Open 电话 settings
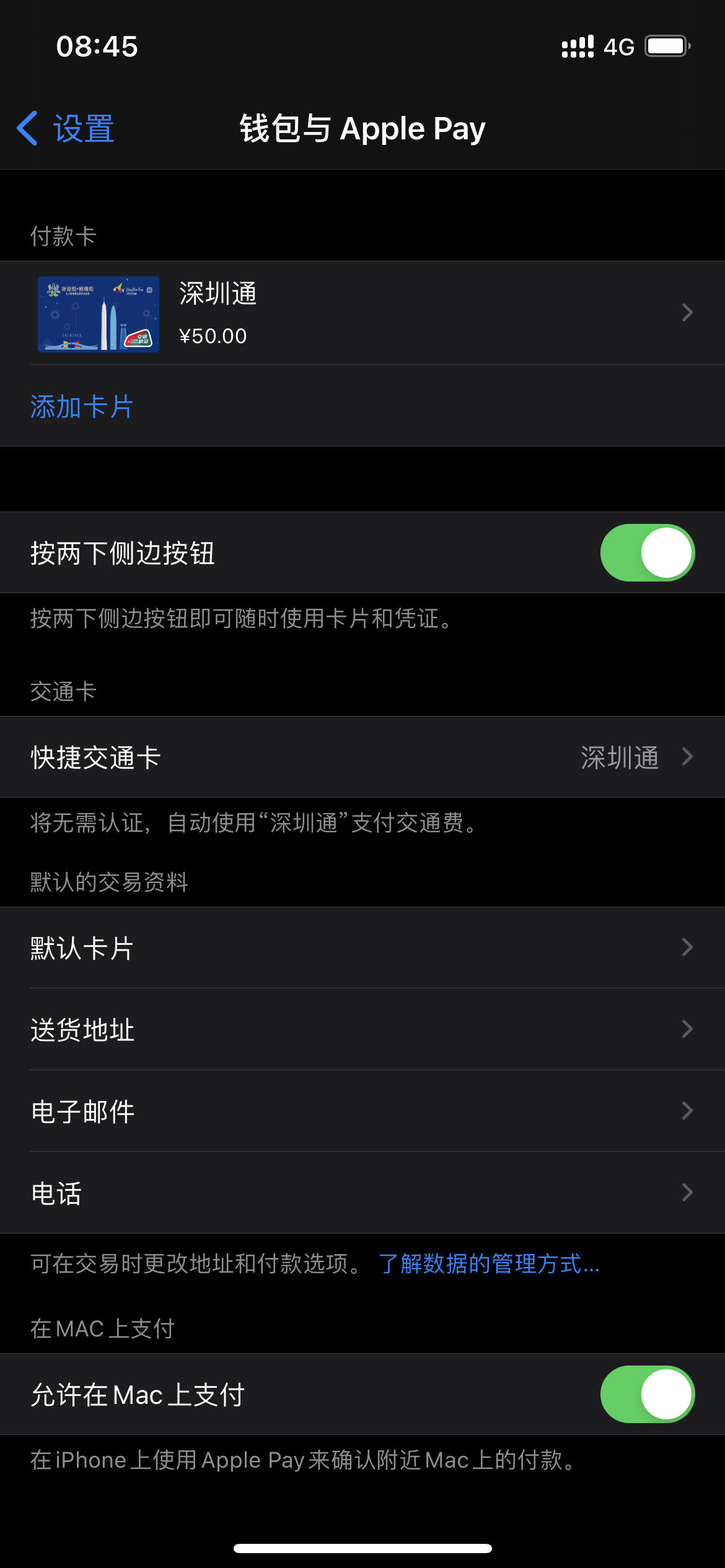725x1568 pixels. click(362, 1193)
